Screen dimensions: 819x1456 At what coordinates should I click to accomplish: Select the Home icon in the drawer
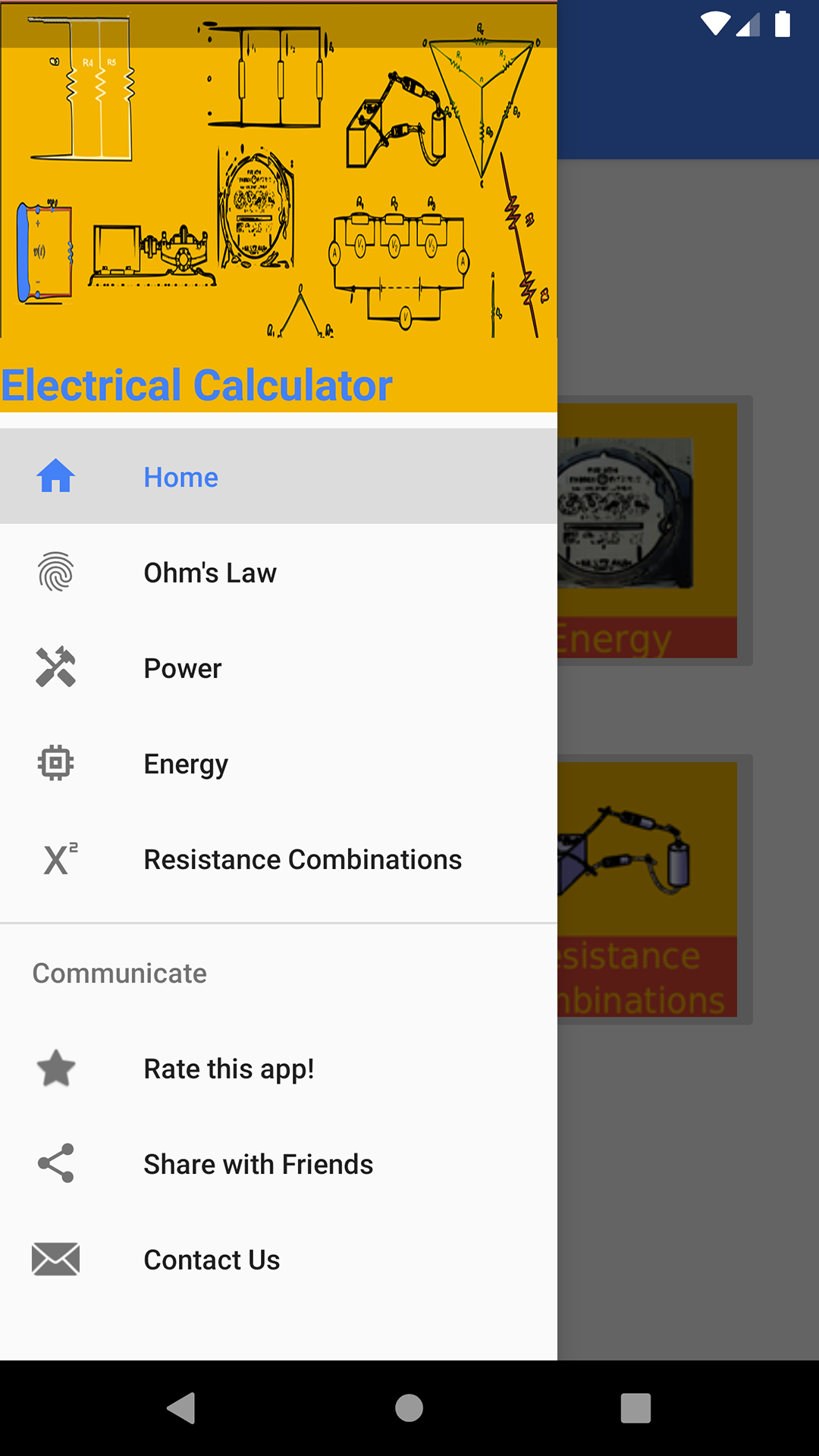pos(55,475)
